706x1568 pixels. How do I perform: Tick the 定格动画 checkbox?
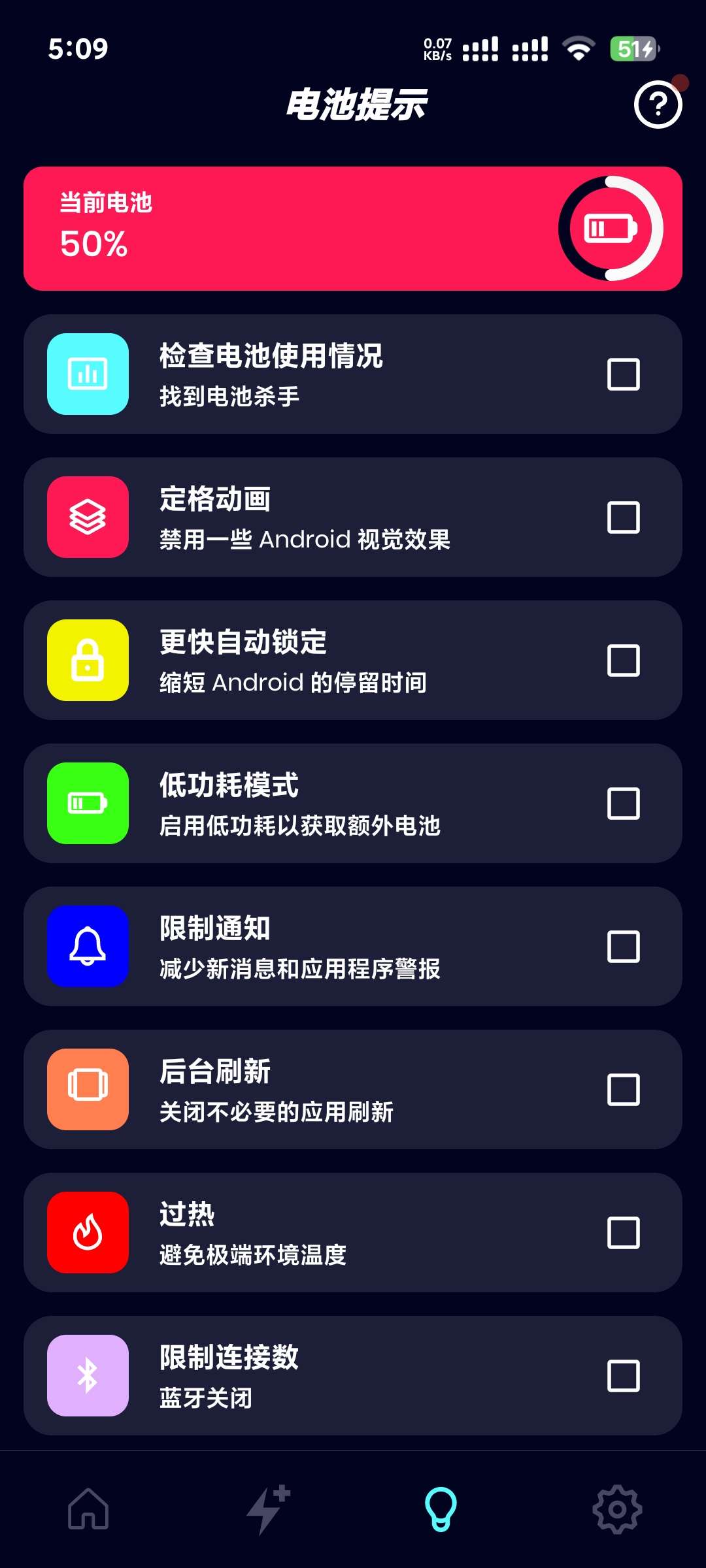tap(623, 517)
